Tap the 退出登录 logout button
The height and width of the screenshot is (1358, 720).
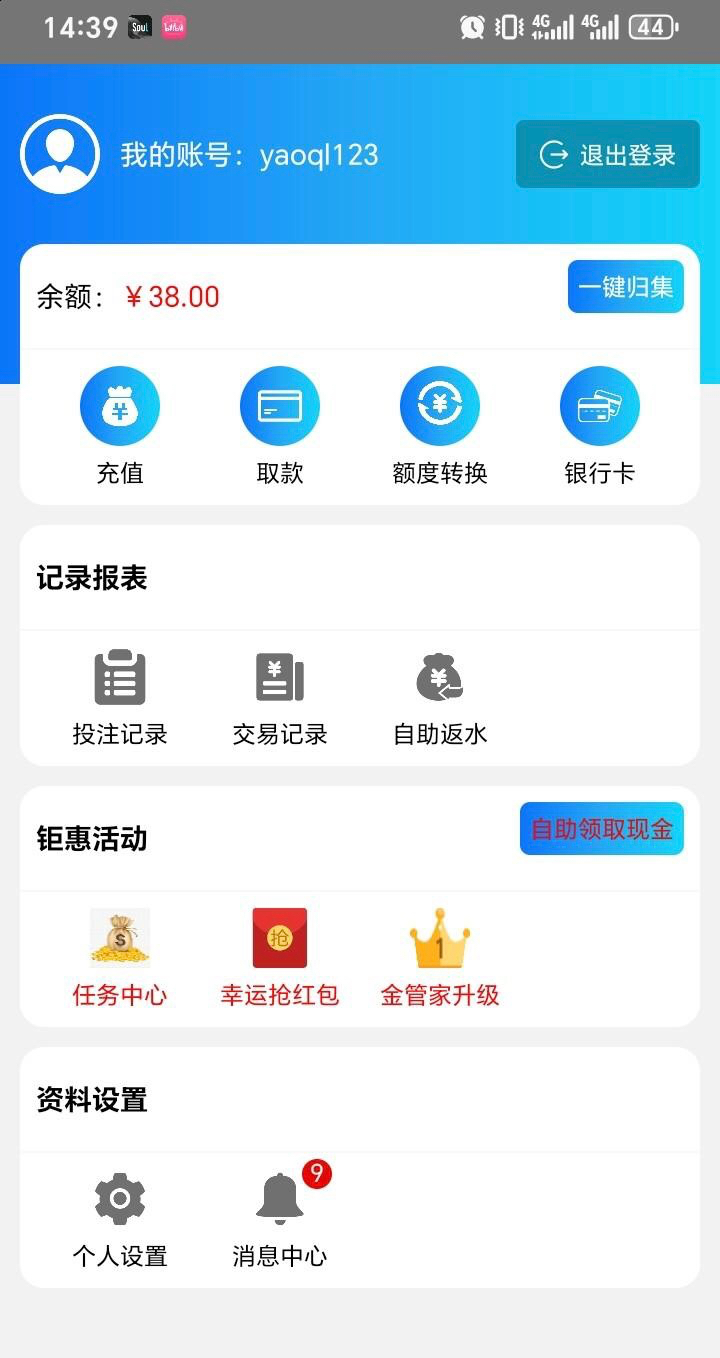[x=607, y=154]
